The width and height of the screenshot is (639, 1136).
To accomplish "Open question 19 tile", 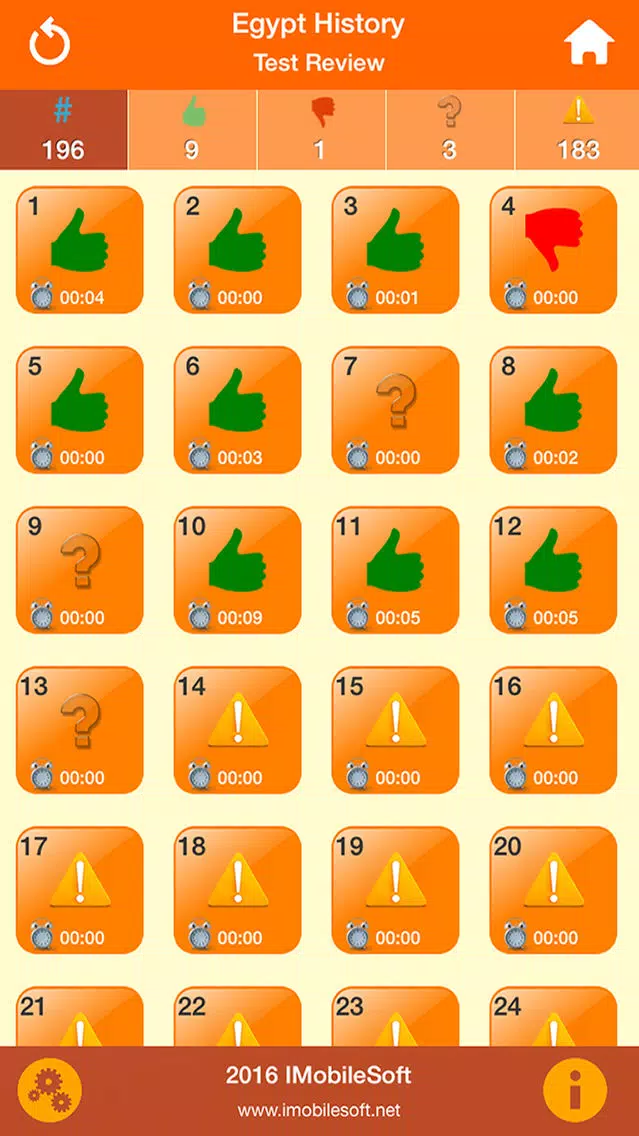I will 396,890.
